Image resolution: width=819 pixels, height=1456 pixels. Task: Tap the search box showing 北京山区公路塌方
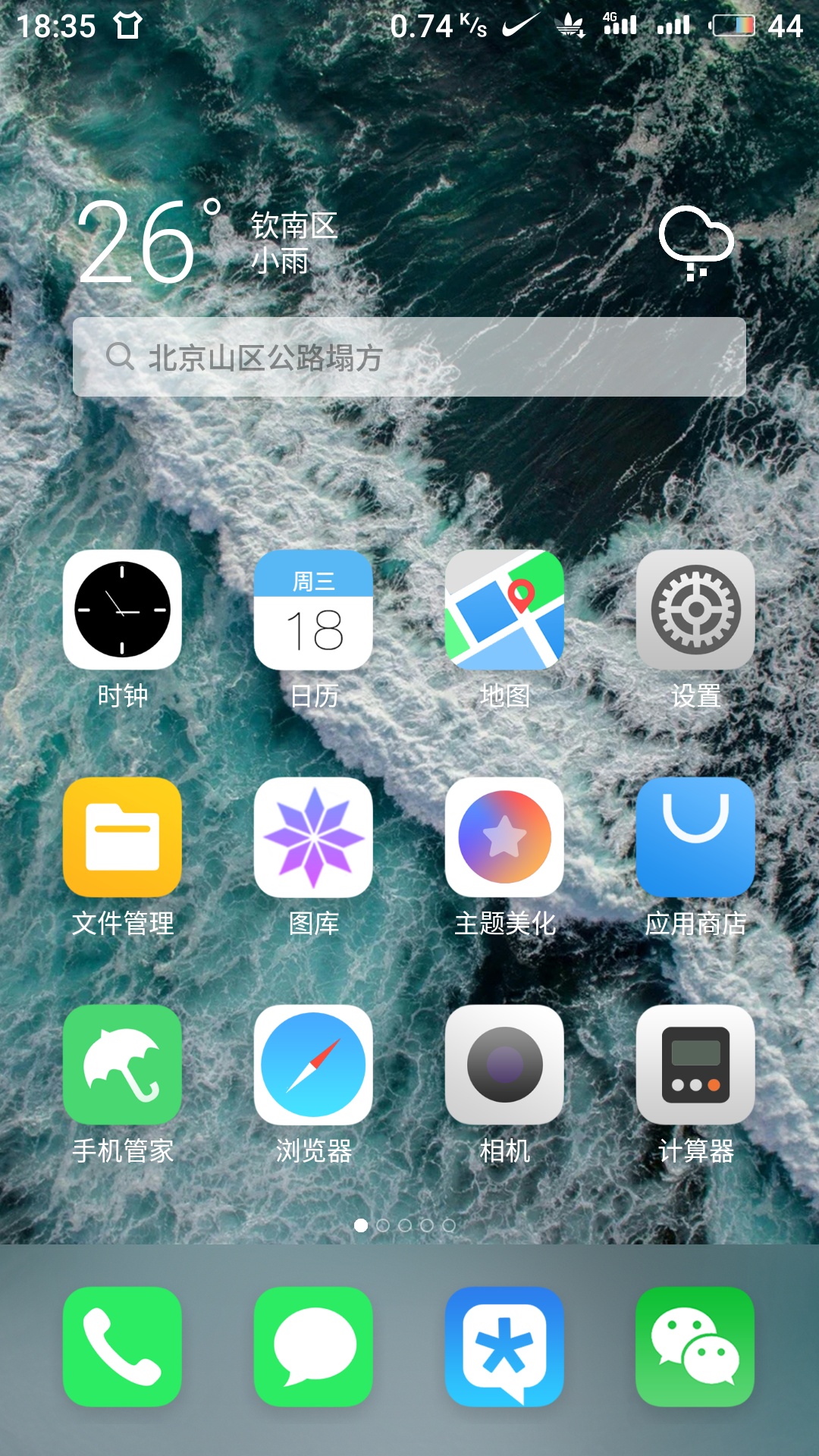[x=409, y=356]
